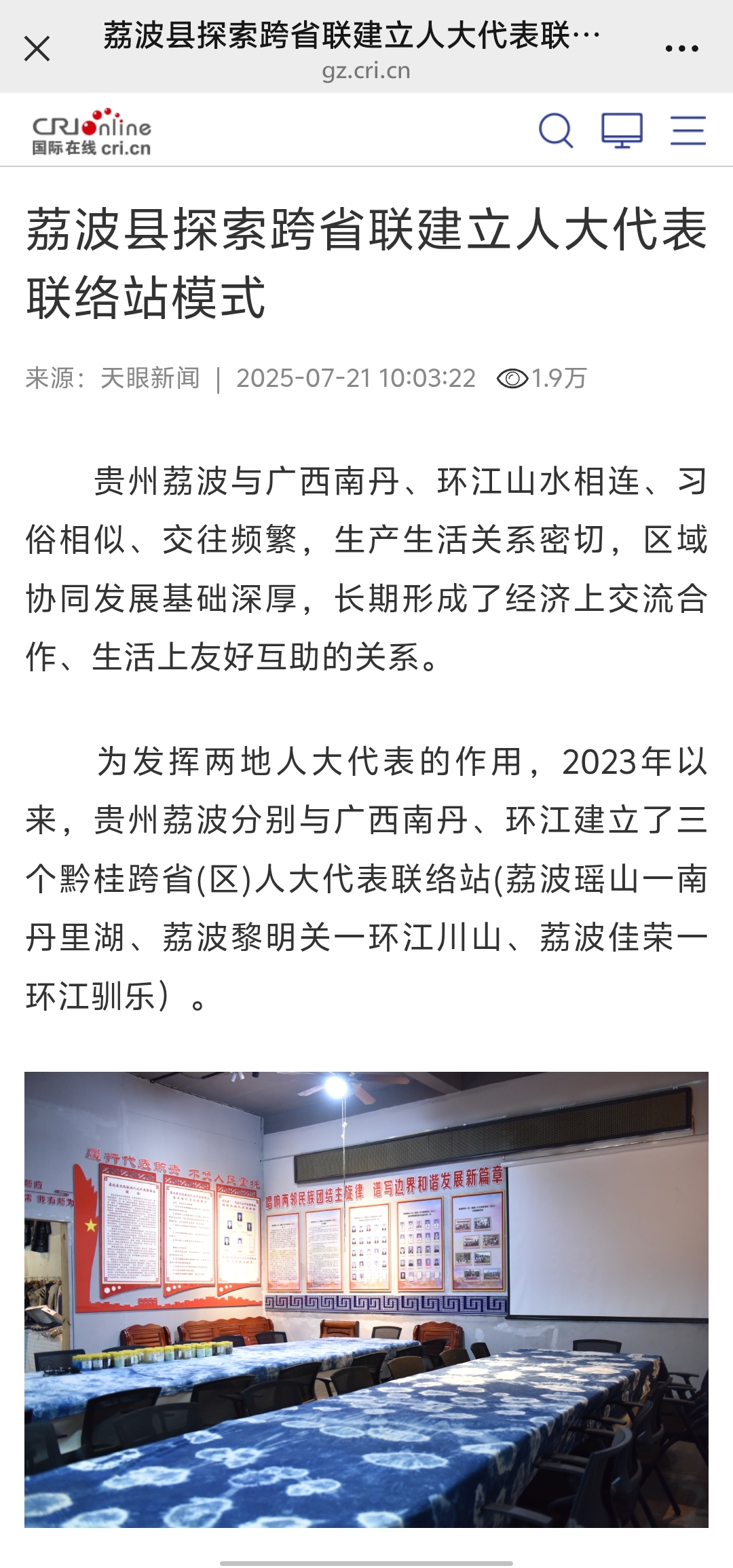The height and width of the screenshot is (1568, 733).
Task: Go to the CRI Online homepage logo
Action: coord(92,132)
